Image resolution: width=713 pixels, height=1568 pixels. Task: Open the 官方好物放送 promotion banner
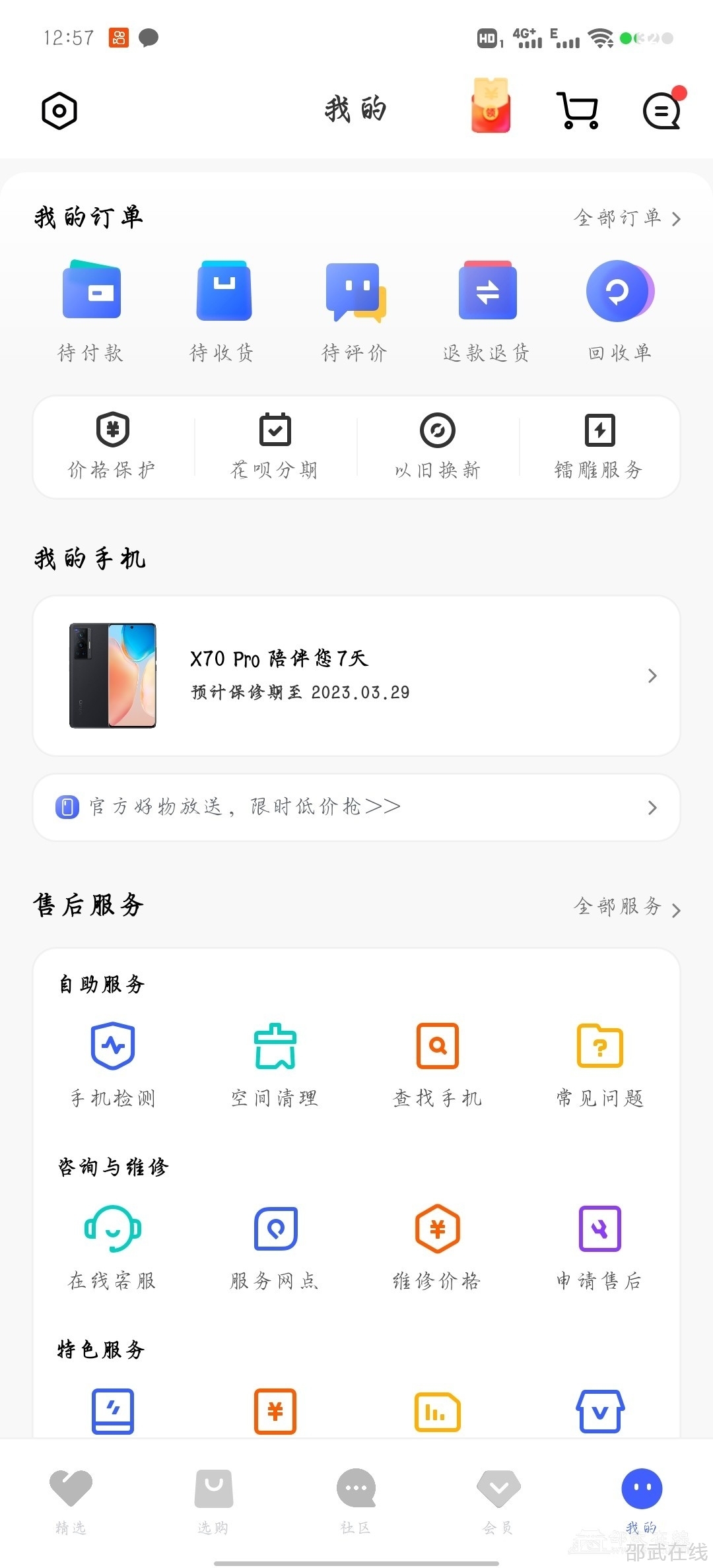point(356,807)
